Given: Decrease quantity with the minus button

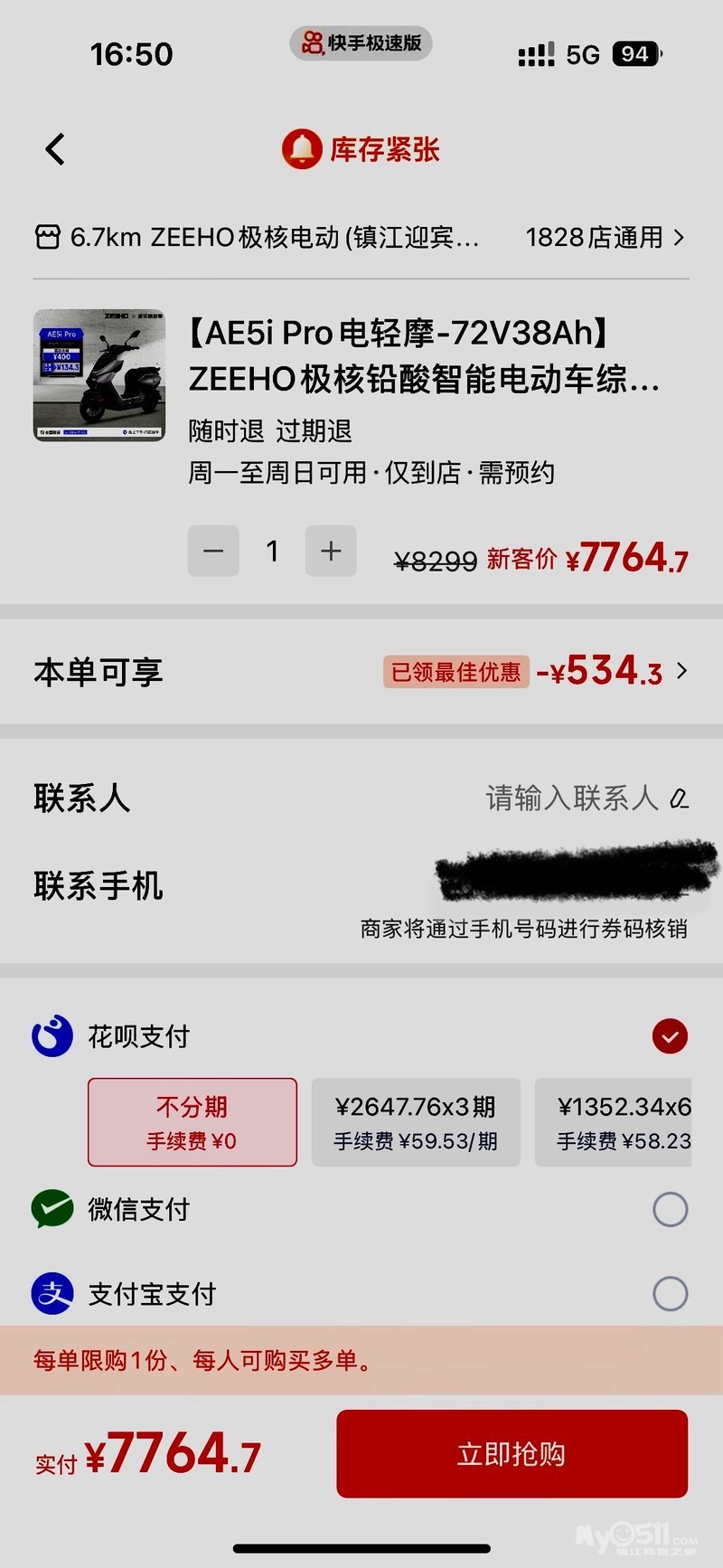Looking at the screenshot, I should pos(213,551).
